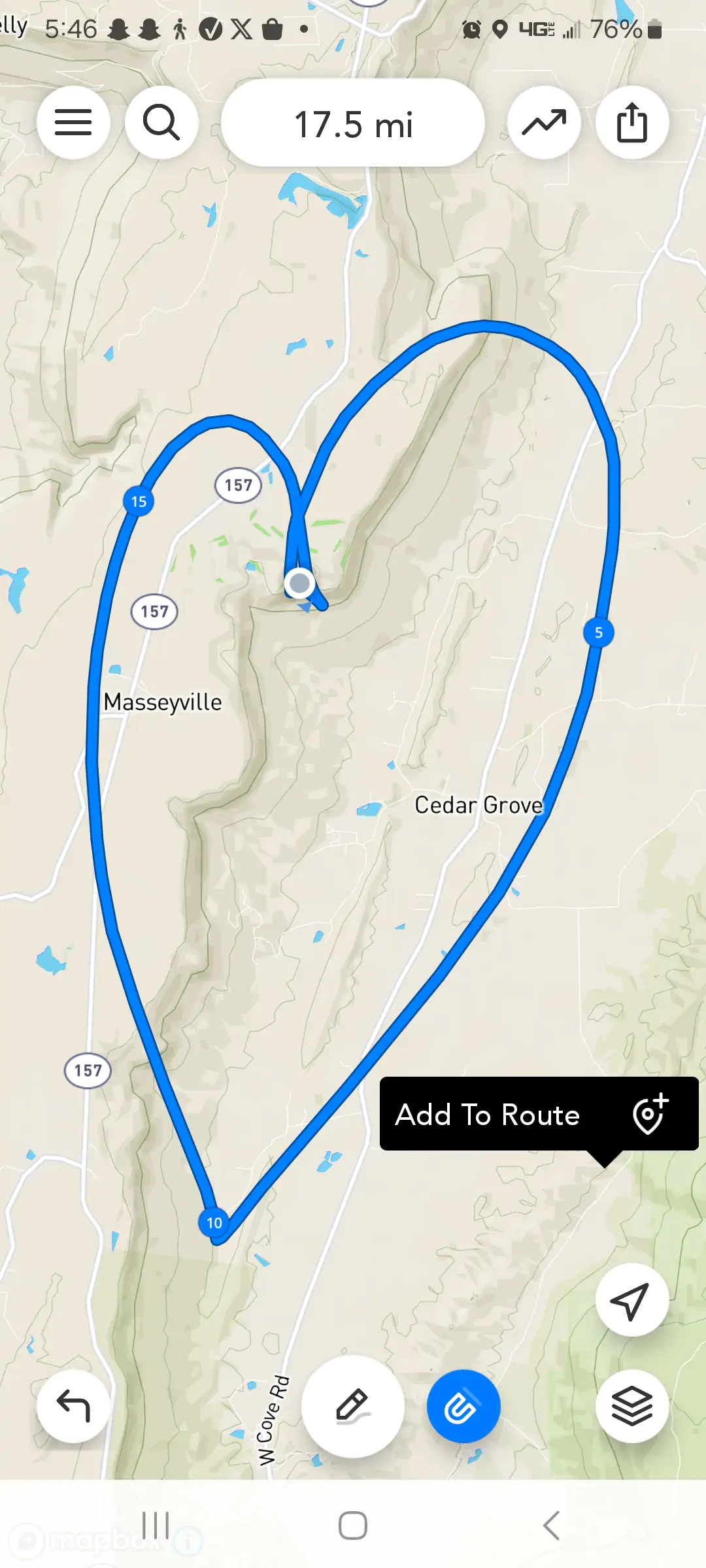The width and height of the screenshot is (706, 1568).
Task: Toggle the blue snap-to-road button
Action: click(x=463, y=1406)
